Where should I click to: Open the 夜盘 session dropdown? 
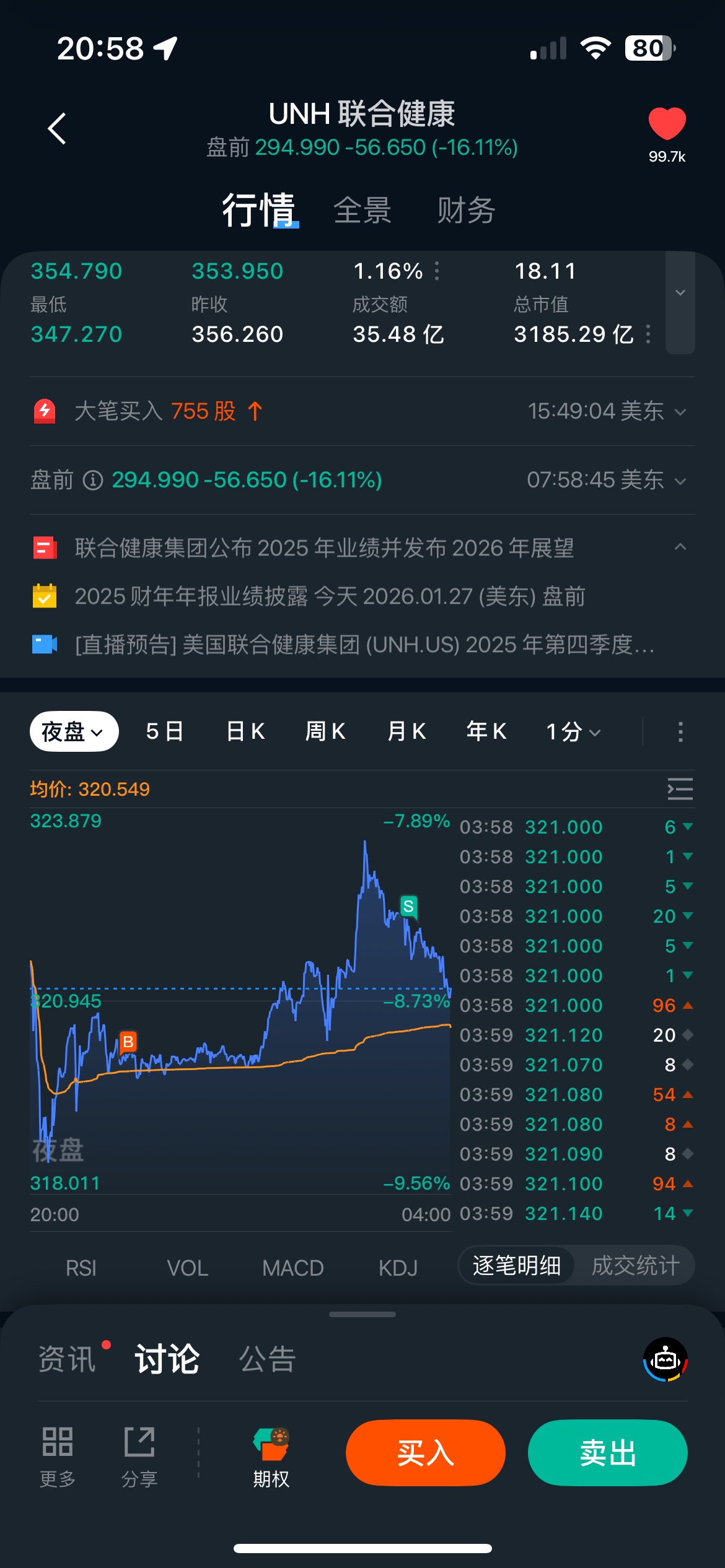(74, 731)
